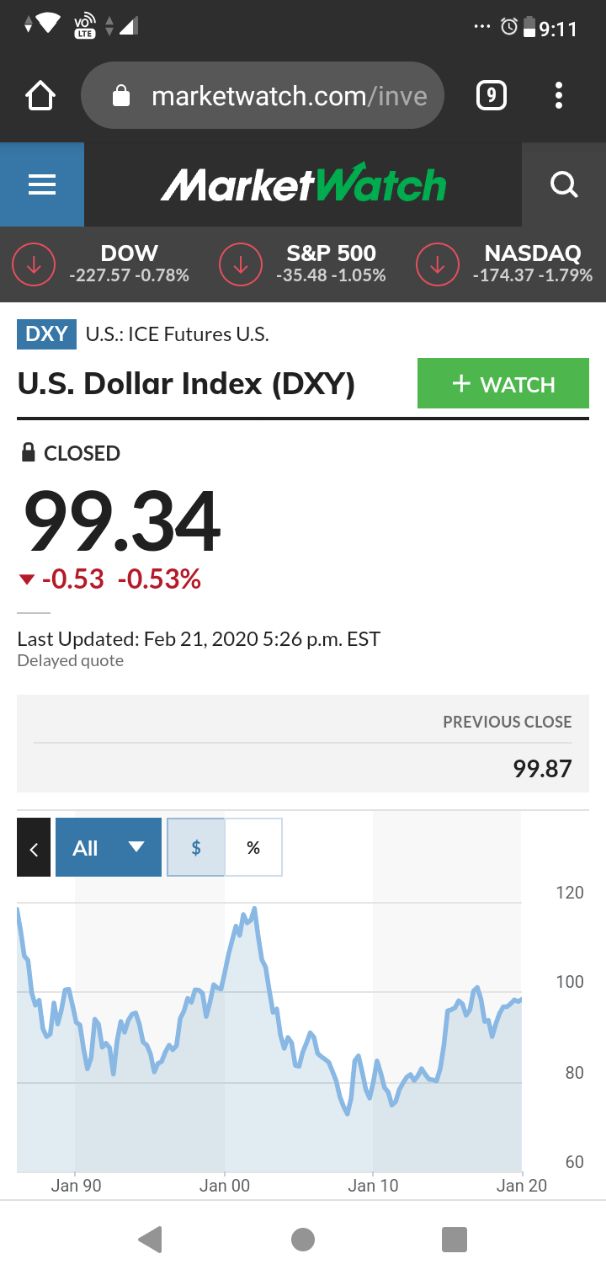
Task: Switch the chart to dollar view
Action: click(x=196, y=847)
